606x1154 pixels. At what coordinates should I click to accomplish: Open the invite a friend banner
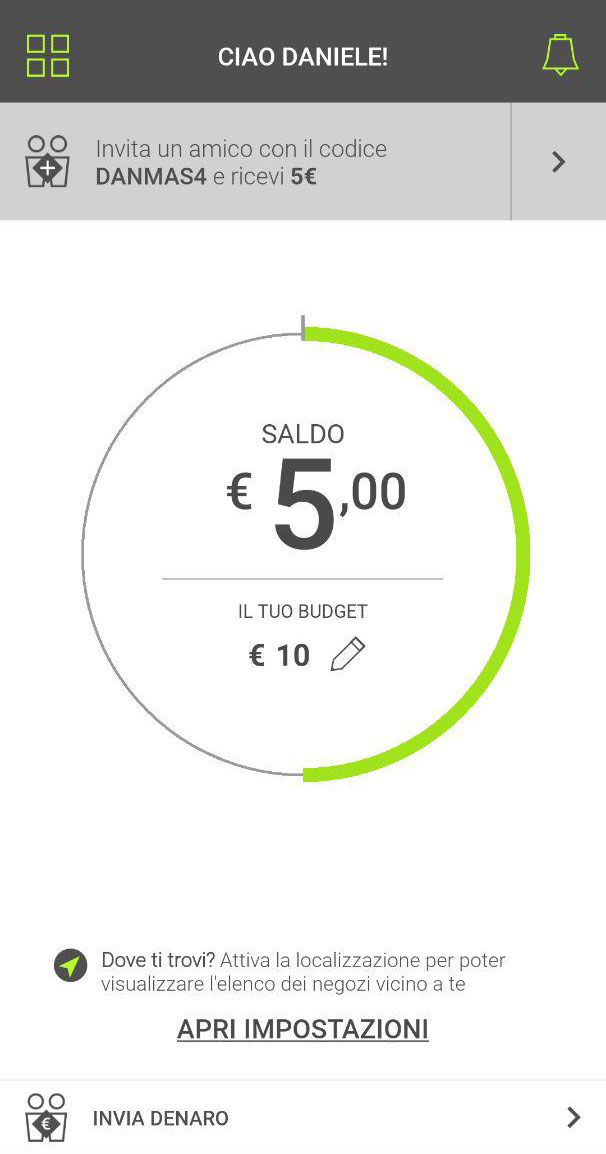(255, 162)
